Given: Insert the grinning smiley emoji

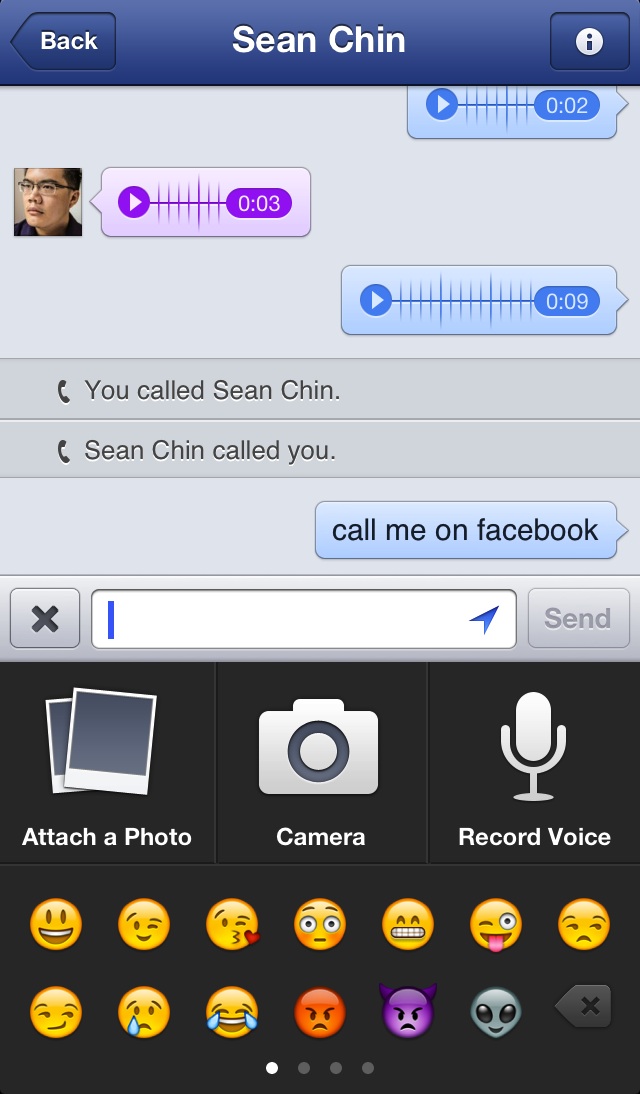Looking at the screenshot, I should (56, 925).
